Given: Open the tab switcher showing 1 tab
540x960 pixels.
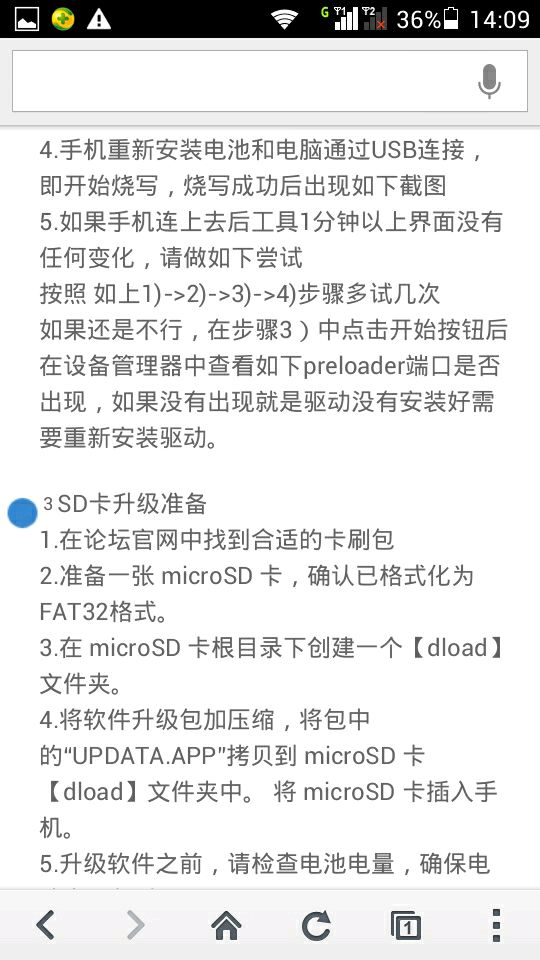Looking at the screenshot, I should pyautogui.click(x=406, y=925).
